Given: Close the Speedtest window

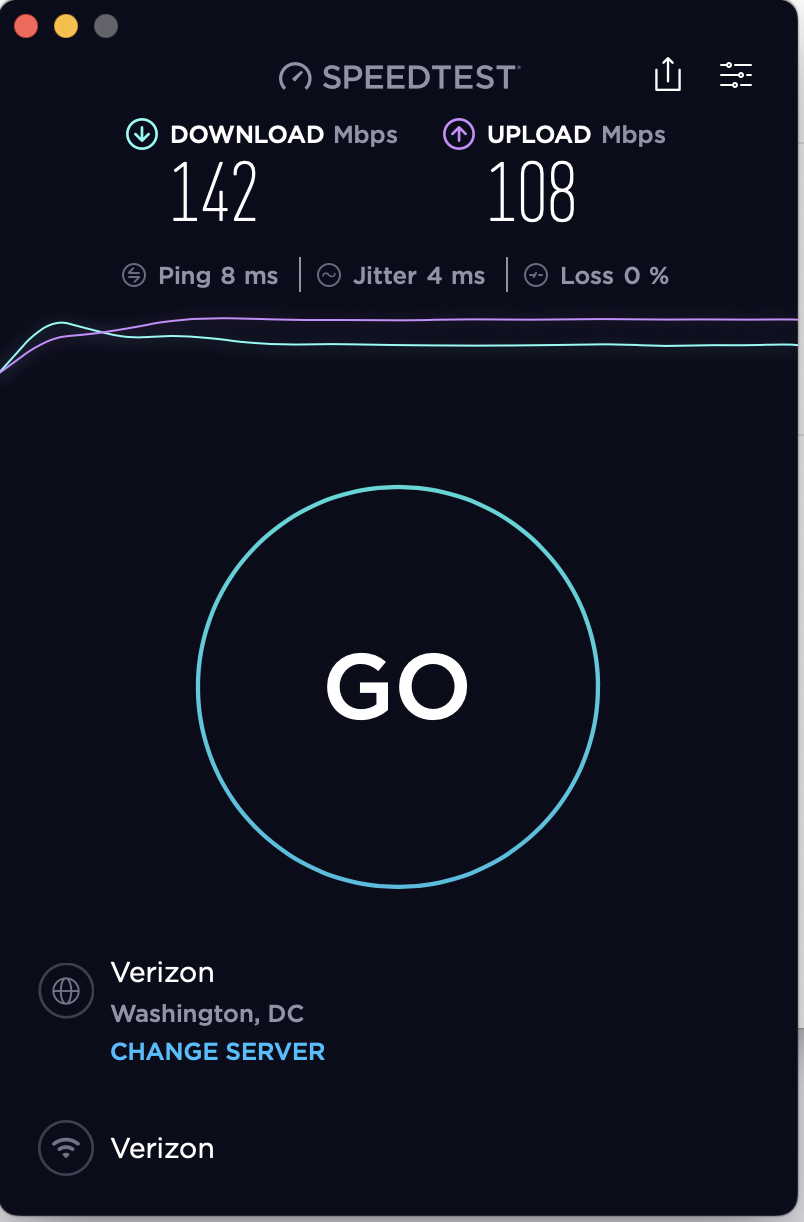Looking at the screenshot, I should 26,26.
